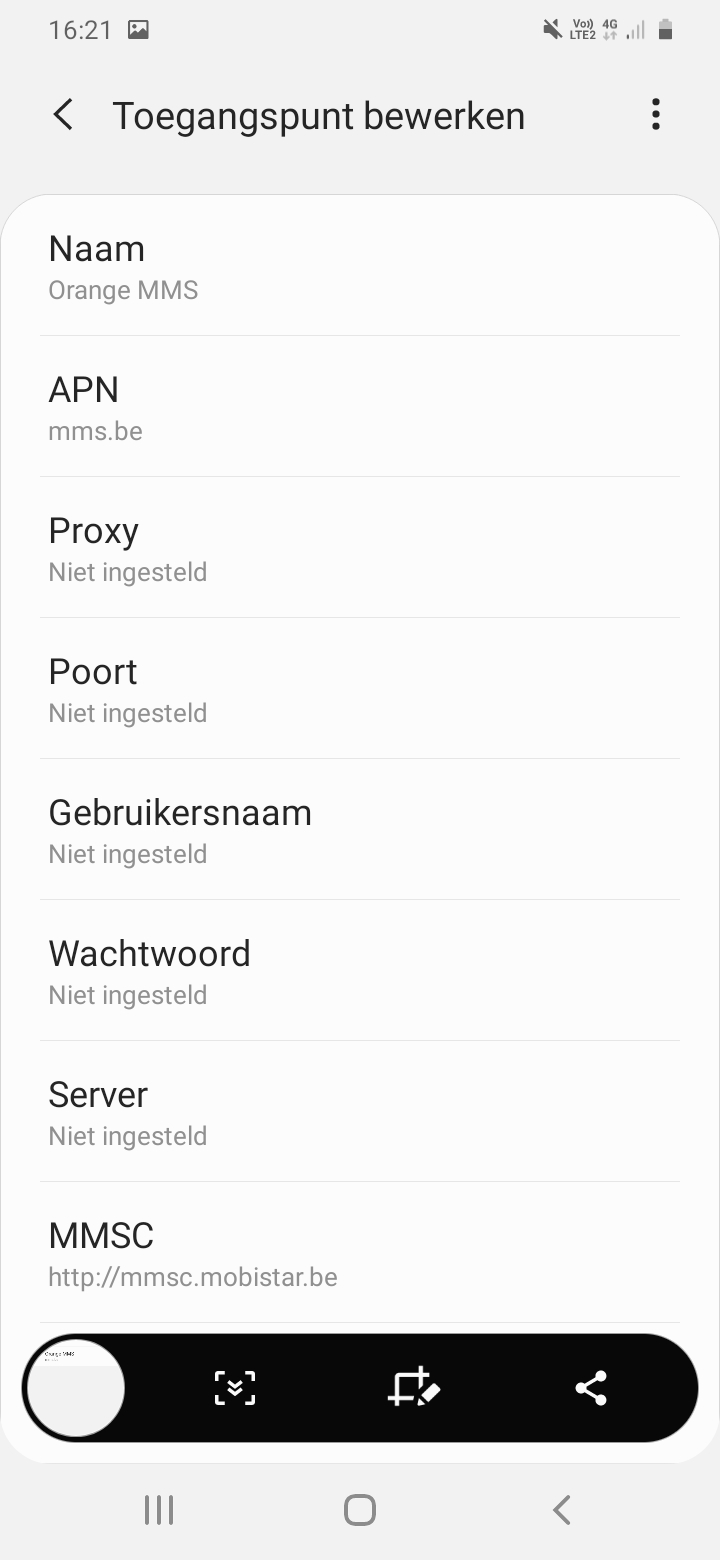The height and width of the screenshot is (1560, 720).
Task: Set the Proxy value
Action: (x=360, y=547)
